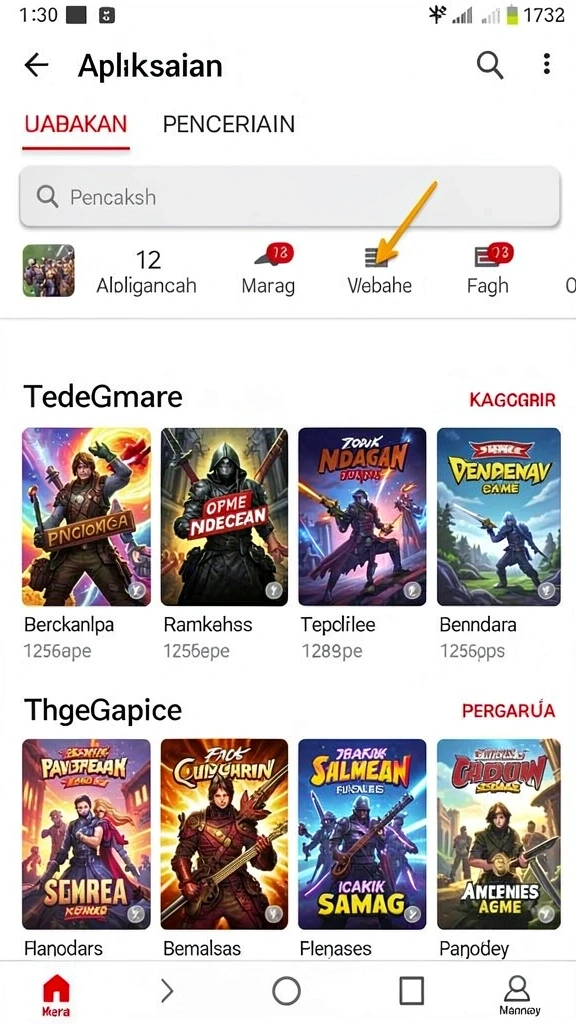The image size is (576, 1024).
Task: Open the PERGARUA link beside ThgeGapice
Action: 509,710
